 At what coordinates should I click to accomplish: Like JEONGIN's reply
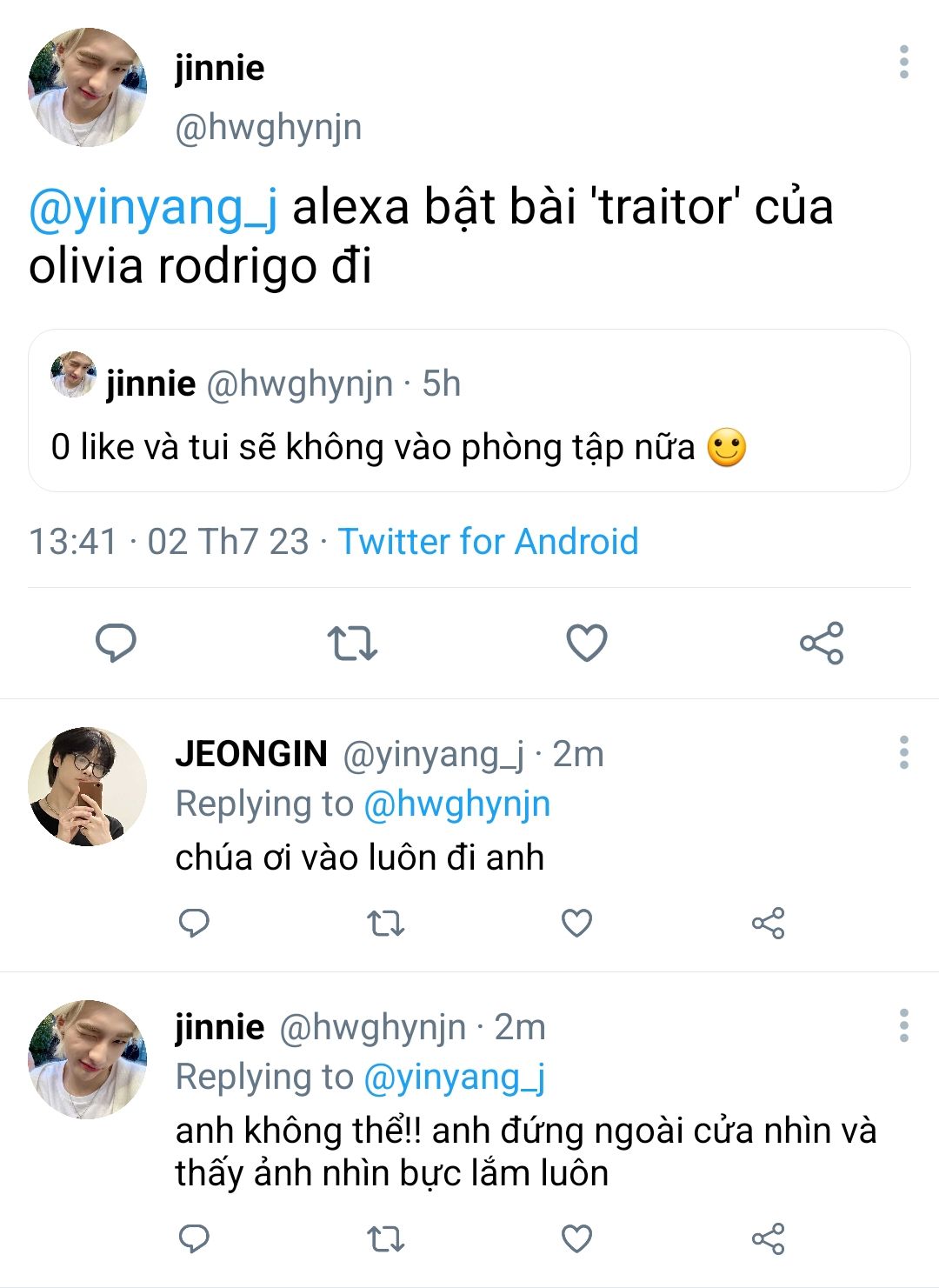click(x=576, y=923)
